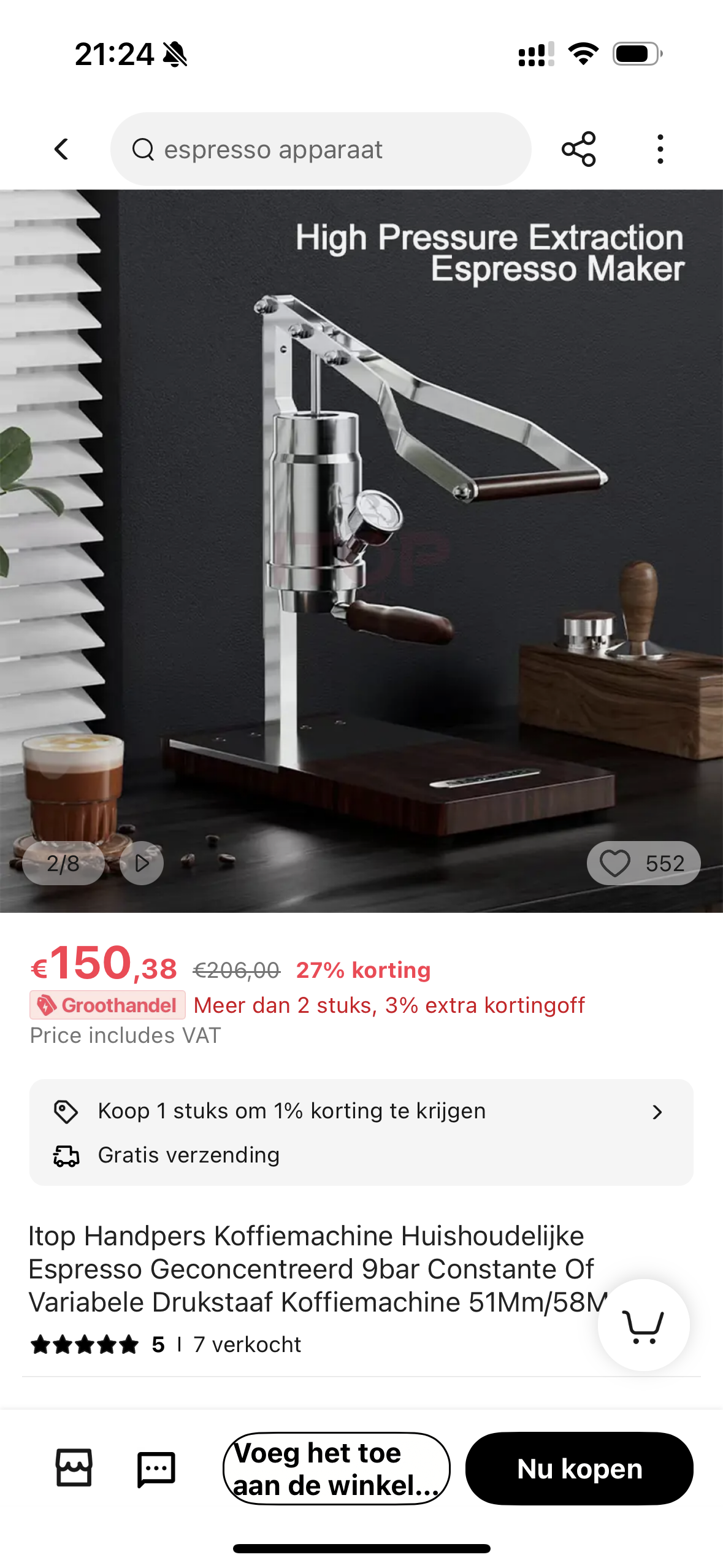
Task: Tap 'Voeg het toe aan de winkel...' button
Action: [x=336, y=1468]
